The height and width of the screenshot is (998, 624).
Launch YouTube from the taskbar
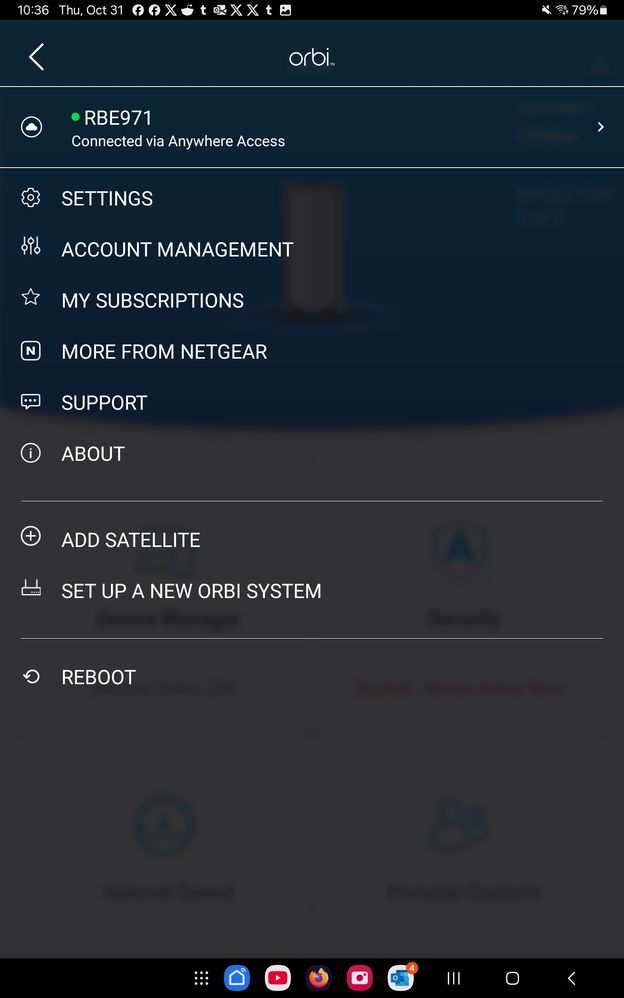(x=278, y=978)
